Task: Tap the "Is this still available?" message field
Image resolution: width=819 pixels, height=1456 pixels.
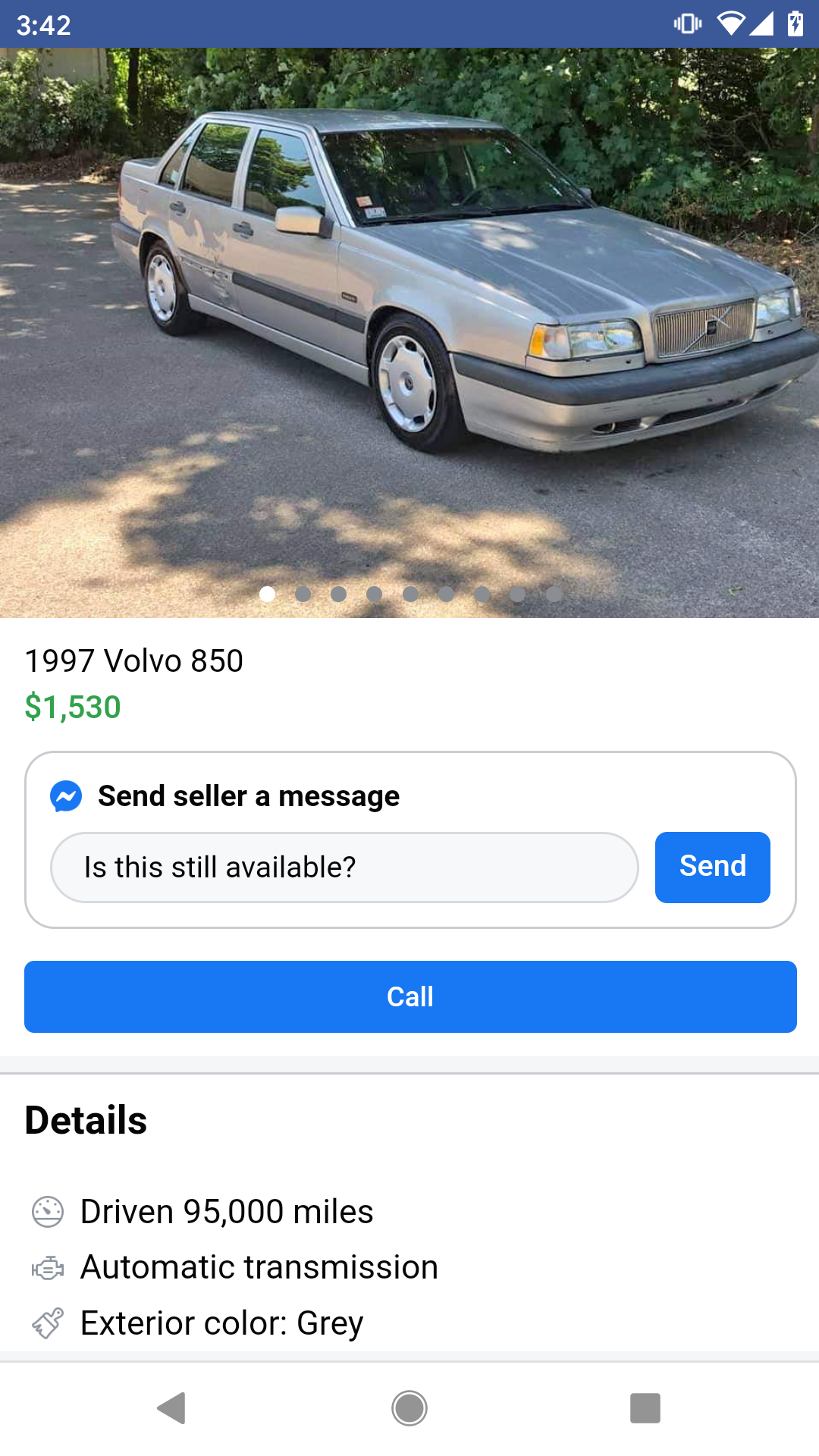Action: tap(344, 868)
